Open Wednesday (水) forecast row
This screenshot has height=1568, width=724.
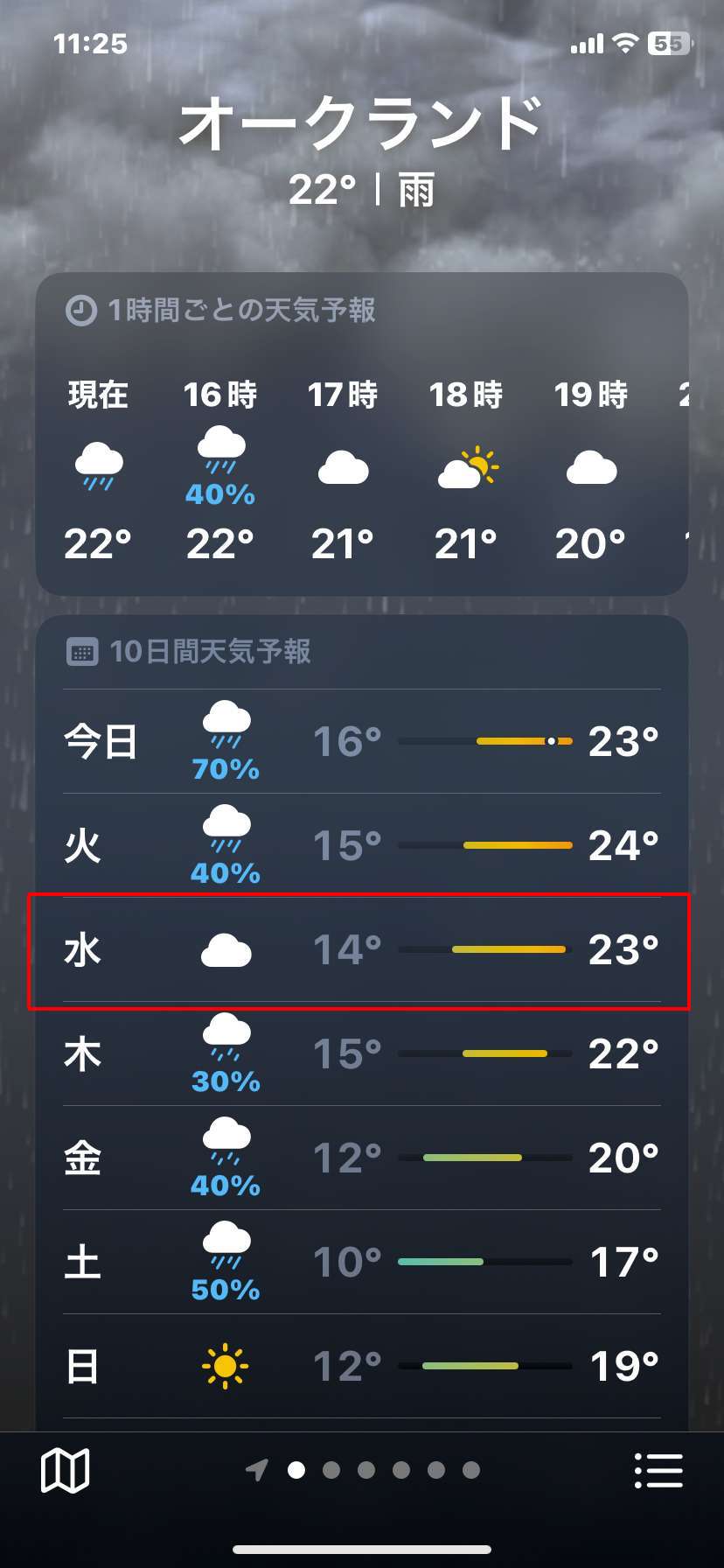[362, 950]
